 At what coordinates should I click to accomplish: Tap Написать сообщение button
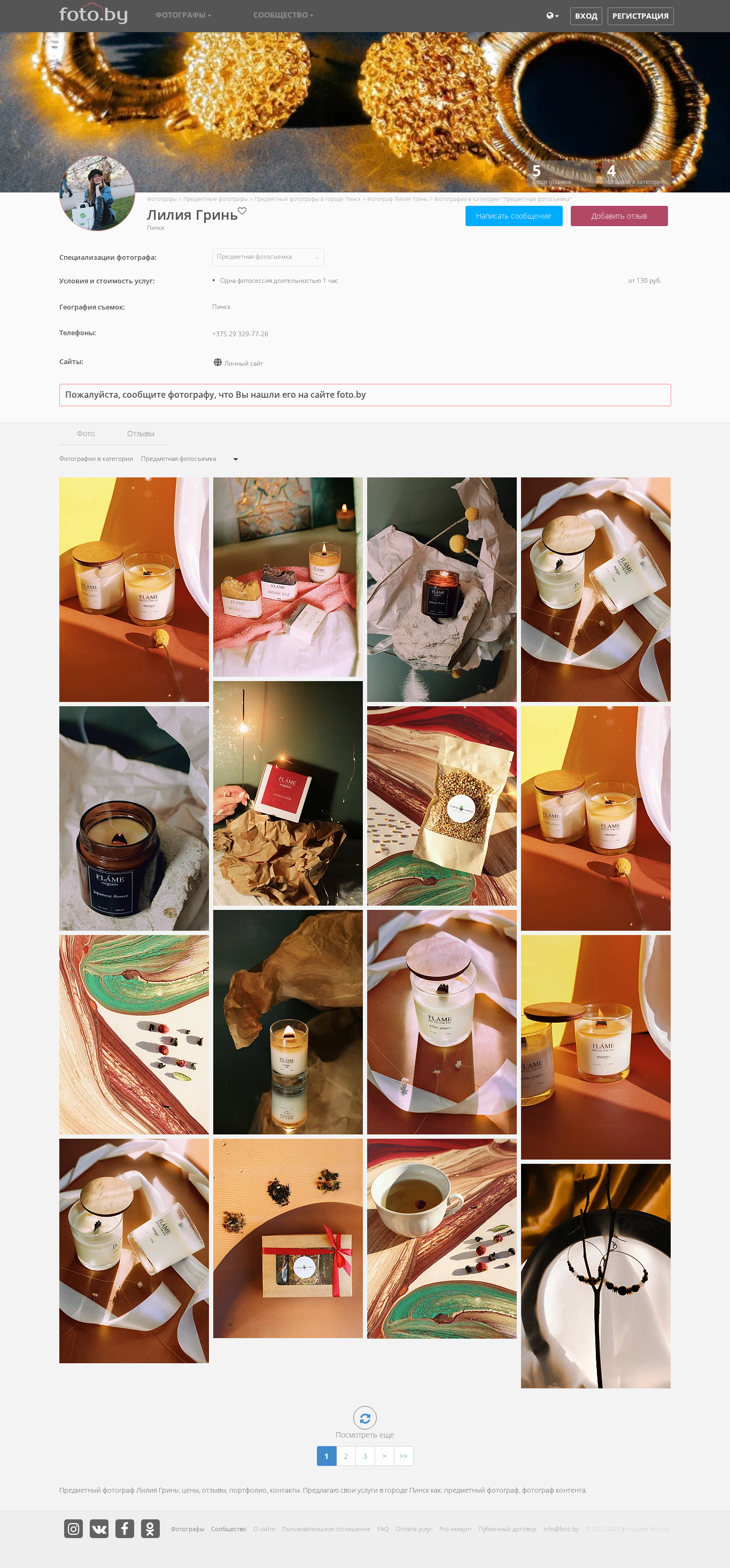[x=514, y=216]
